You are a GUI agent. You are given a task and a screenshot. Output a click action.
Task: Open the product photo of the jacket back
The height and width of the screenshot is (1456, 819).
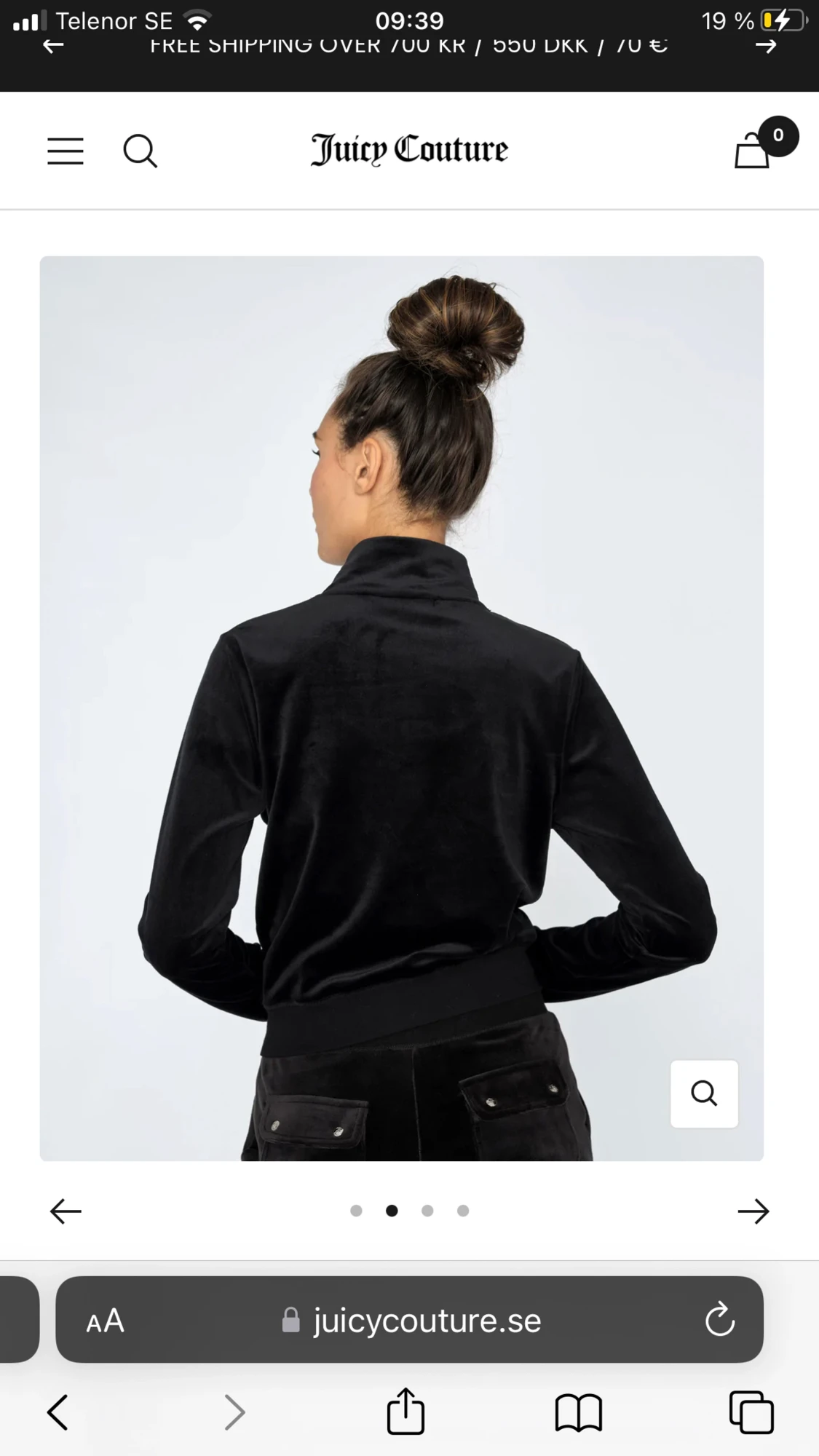click(x=402, y=708)
